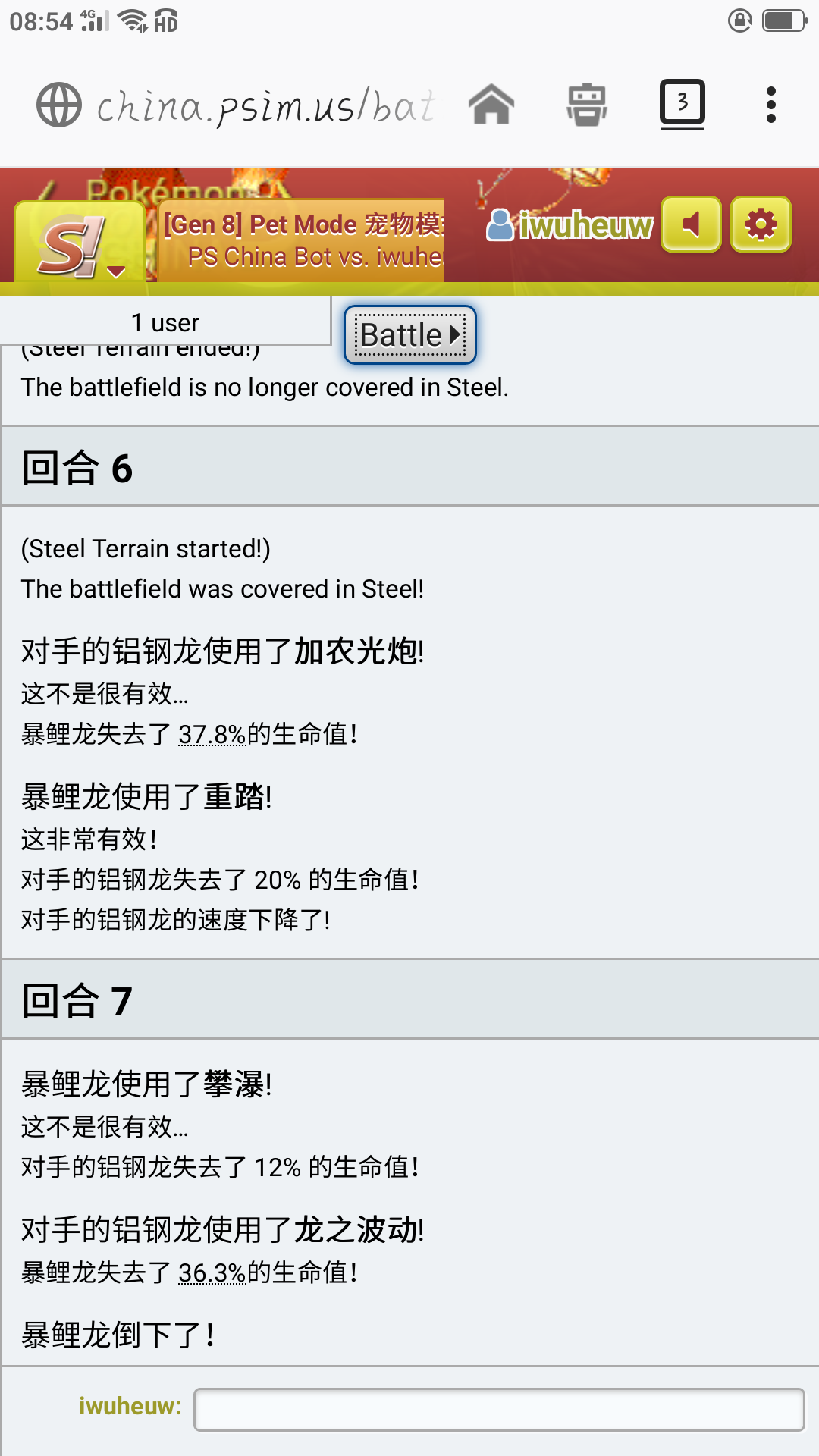Go to the browser home page
The image size is (819, 1456).
pyautogui.click(x=491, y=104)
